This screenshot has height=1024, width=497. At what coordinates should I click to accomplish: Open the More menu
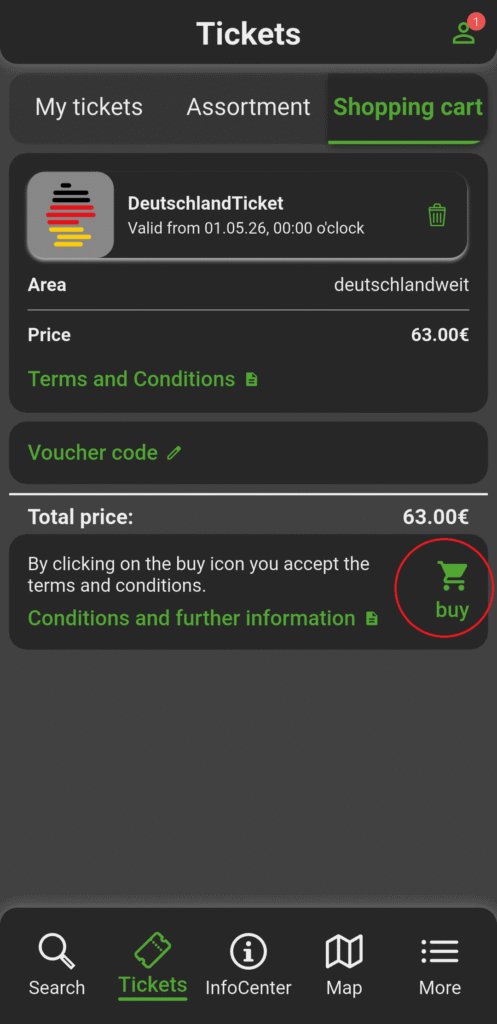(x=440, y=965)
